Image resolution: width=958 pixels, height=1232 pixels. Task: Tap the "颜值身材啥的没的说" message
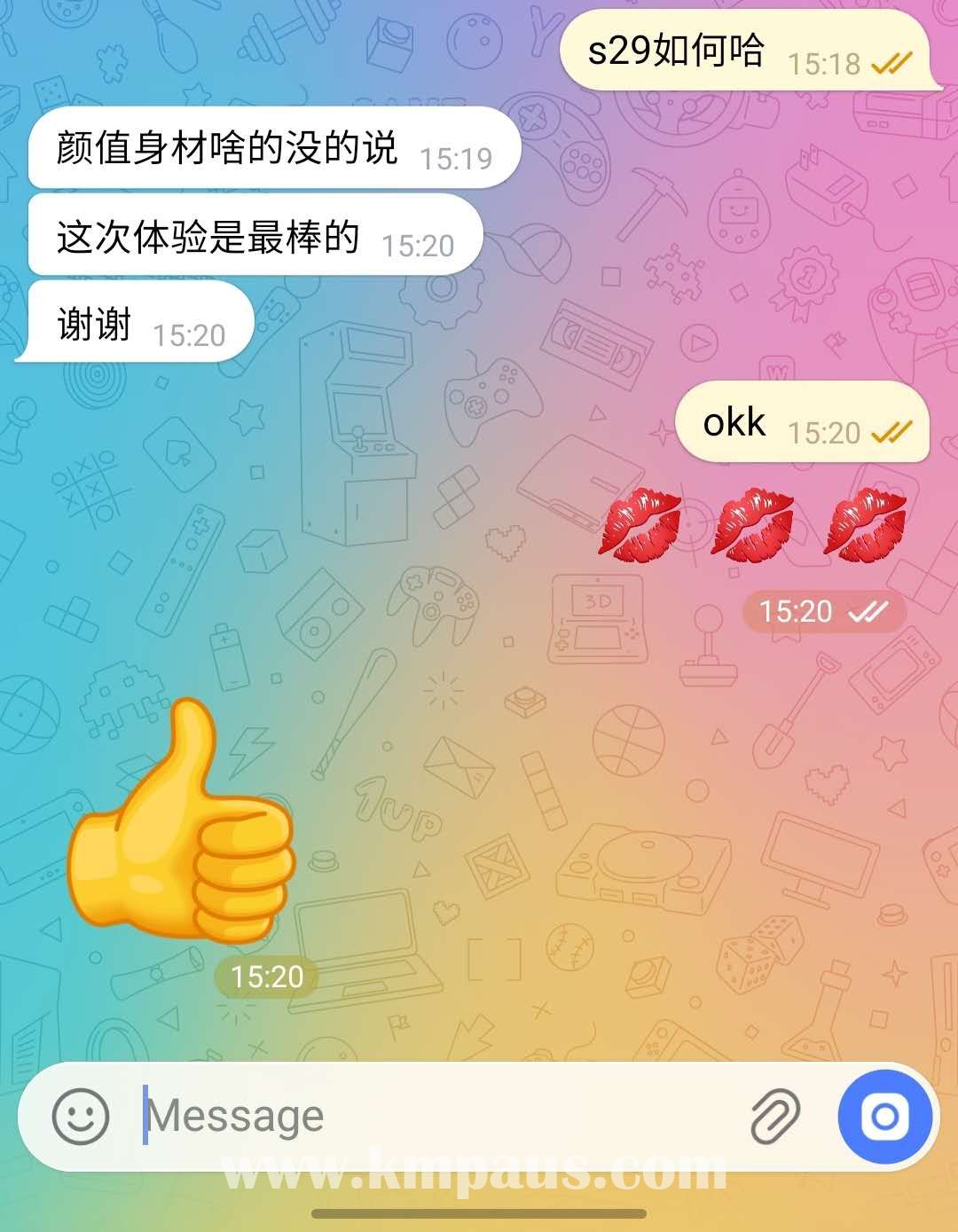272,149
